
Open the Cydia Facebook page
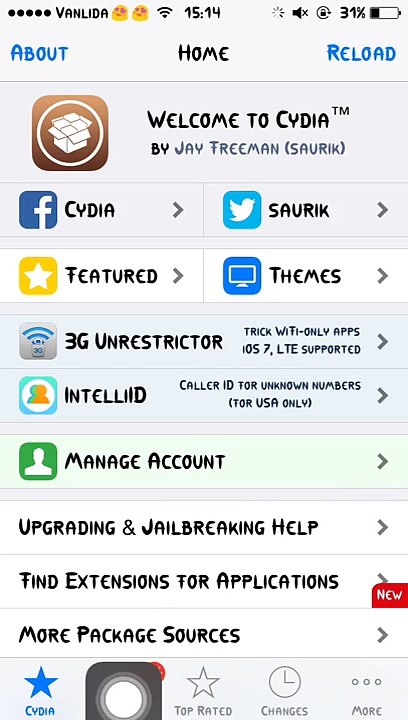[101, 210]
